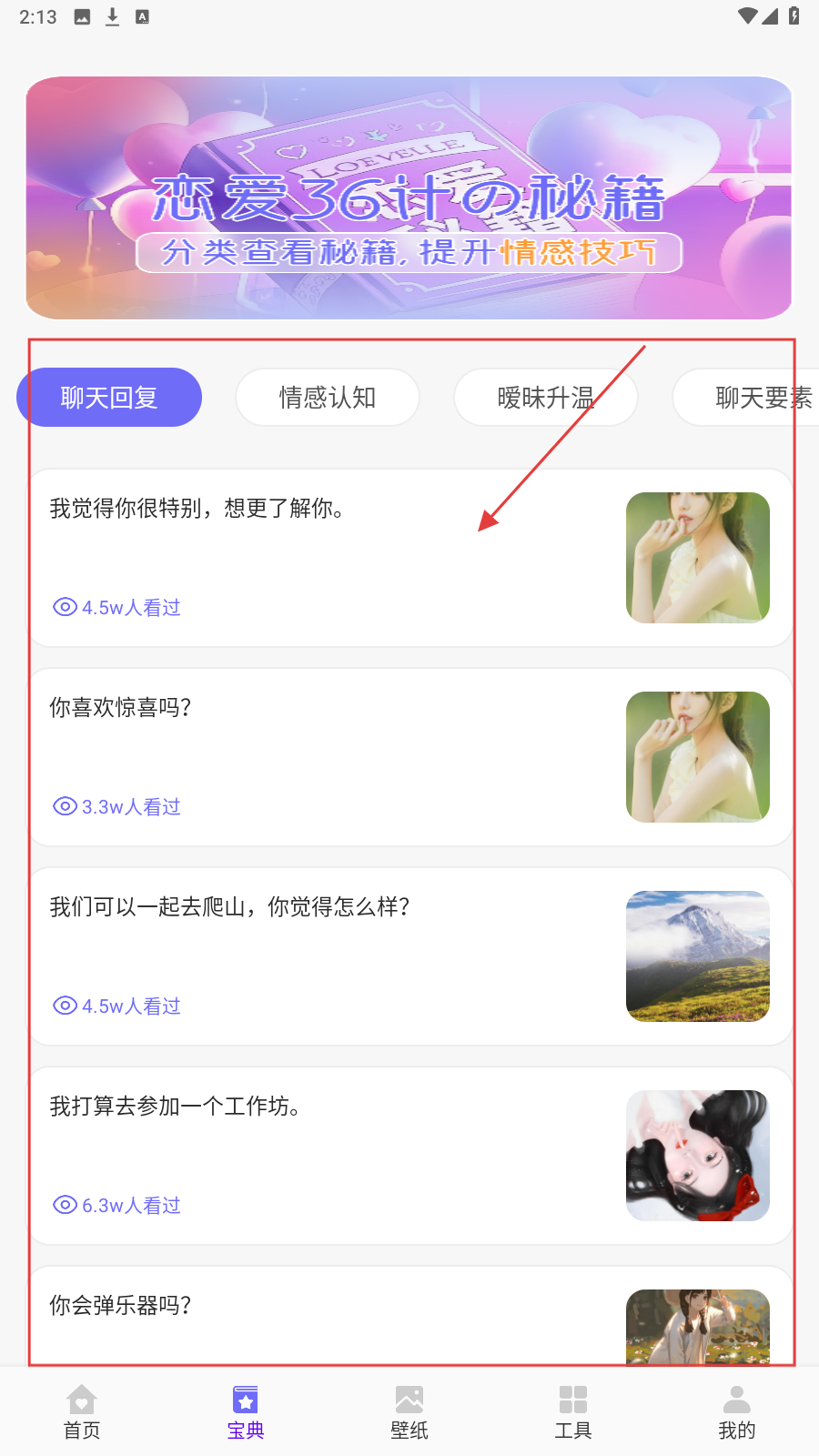The image size is (819, 1456).
Task: Switch to the 壁纸 tab
Action: [x=409, y=1412]
